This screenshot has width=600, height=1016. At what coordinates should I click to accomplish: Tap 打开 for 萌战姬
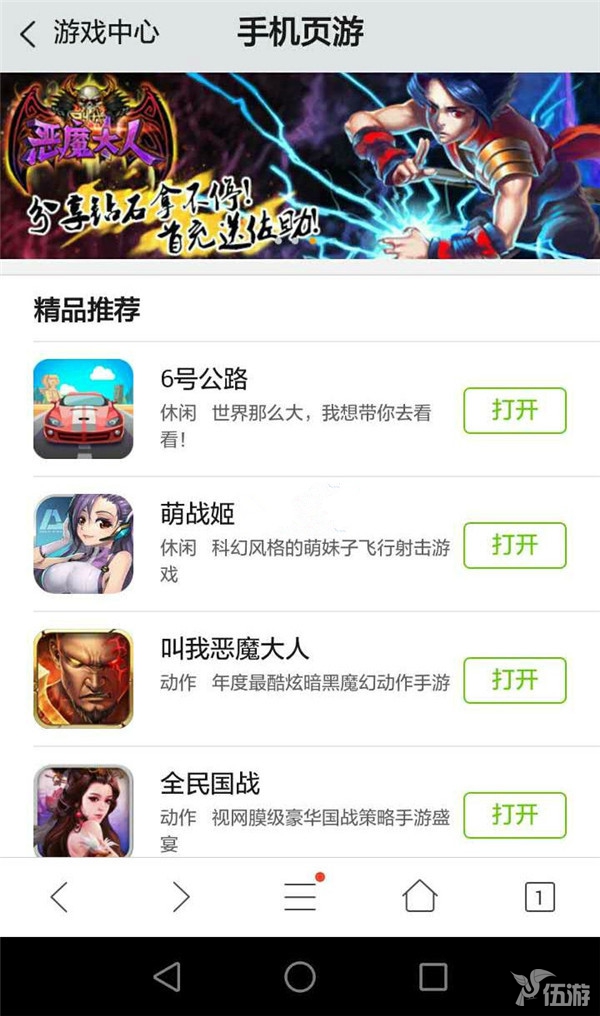click(x=514, y=545)
